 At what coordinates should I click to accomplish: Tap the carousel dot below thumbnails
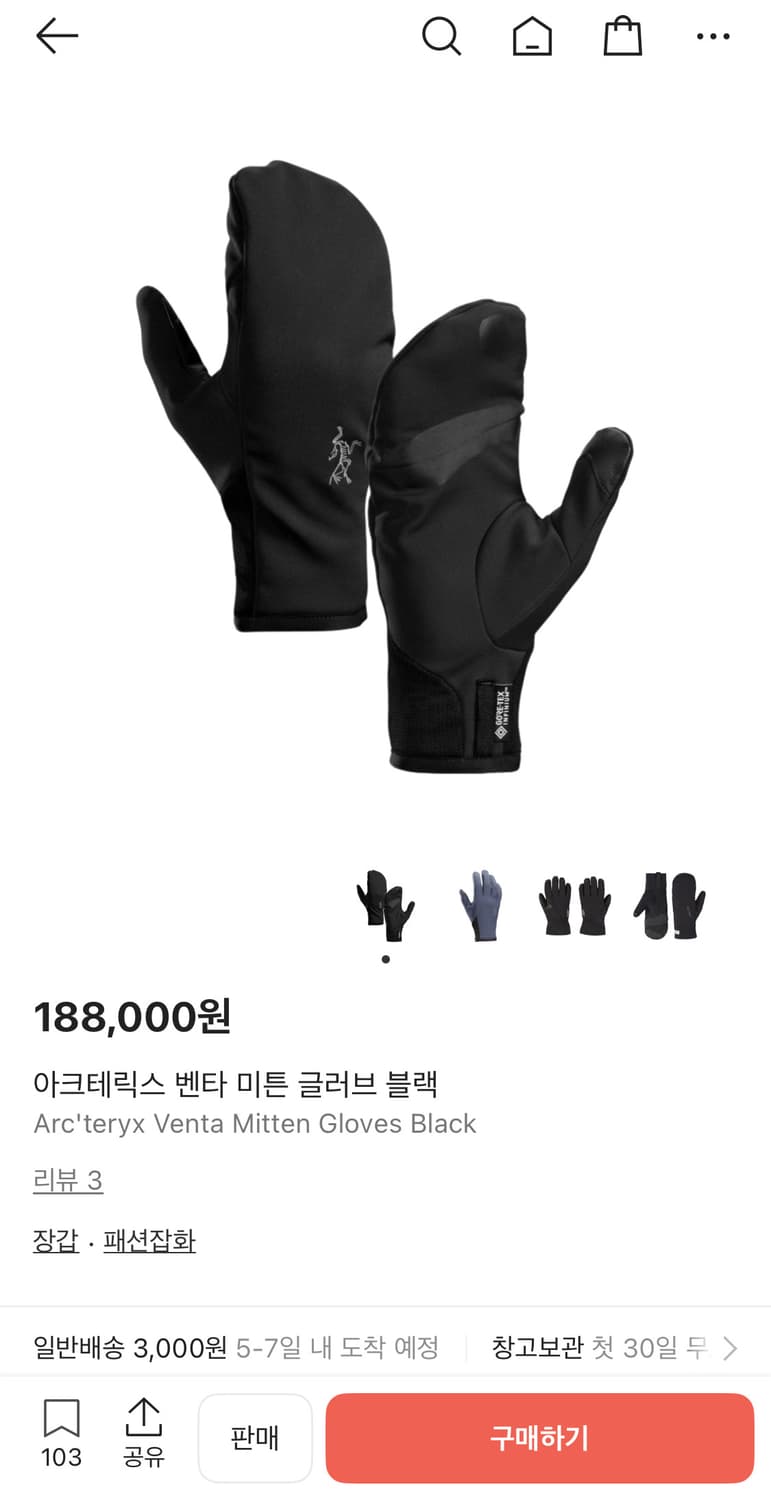click(x=385, y=957)
